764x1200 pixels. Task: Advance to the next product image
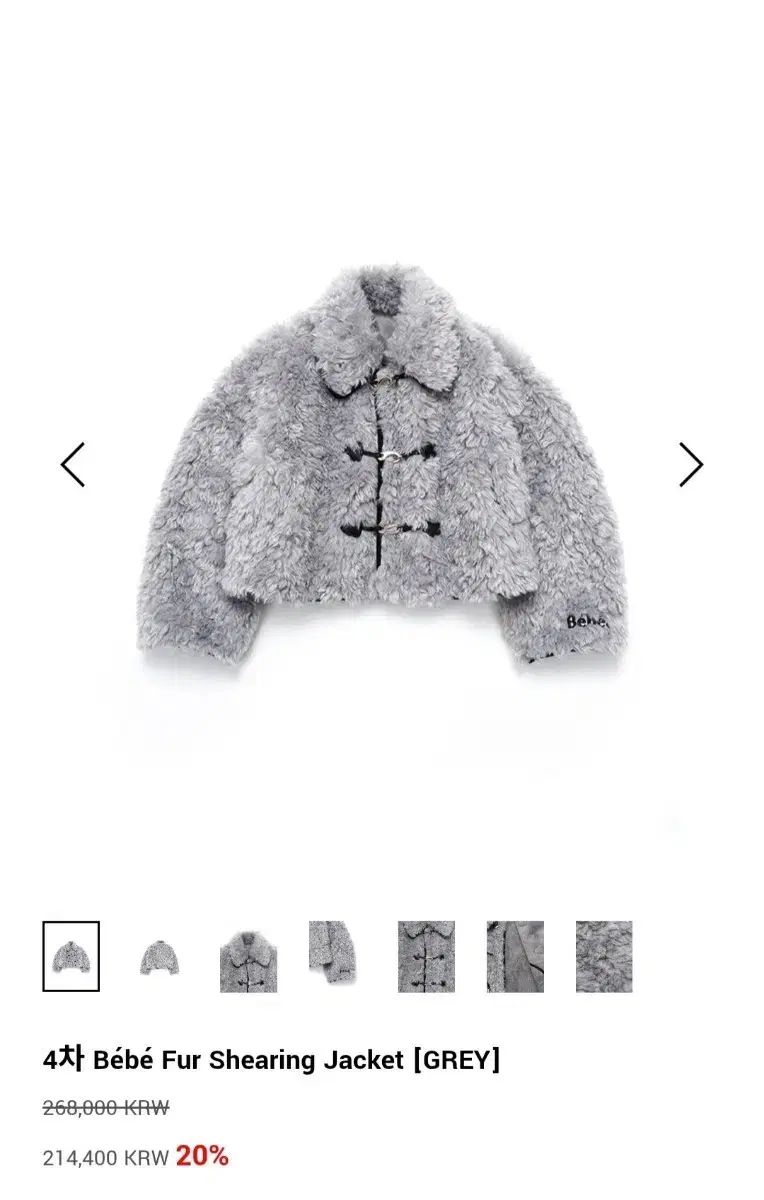tap(691, 465)
